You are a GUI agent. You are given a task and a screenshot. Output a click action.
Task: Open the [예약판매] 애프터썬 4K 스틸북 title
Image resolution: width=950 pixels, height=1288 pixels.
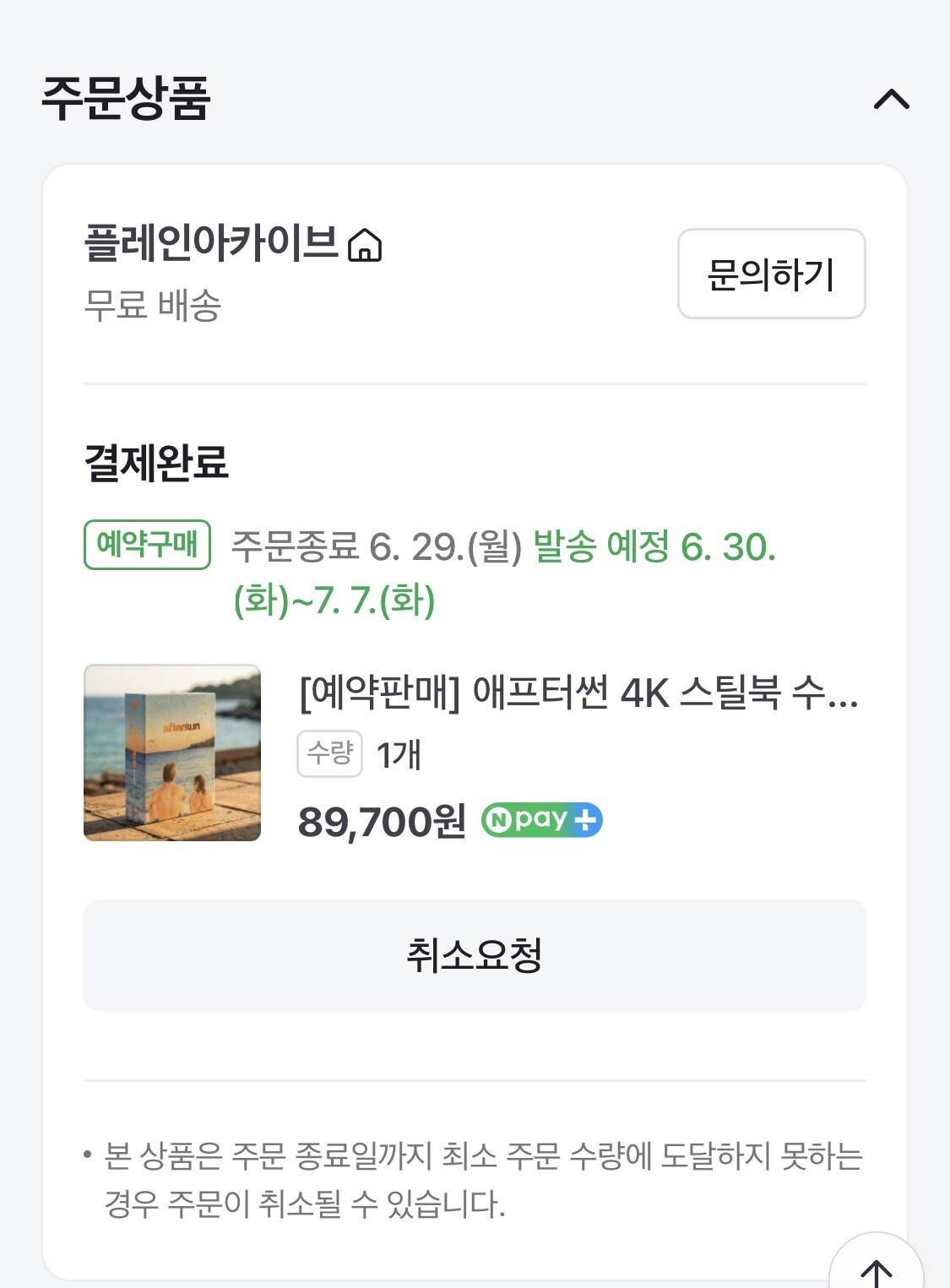coord(578,694)
